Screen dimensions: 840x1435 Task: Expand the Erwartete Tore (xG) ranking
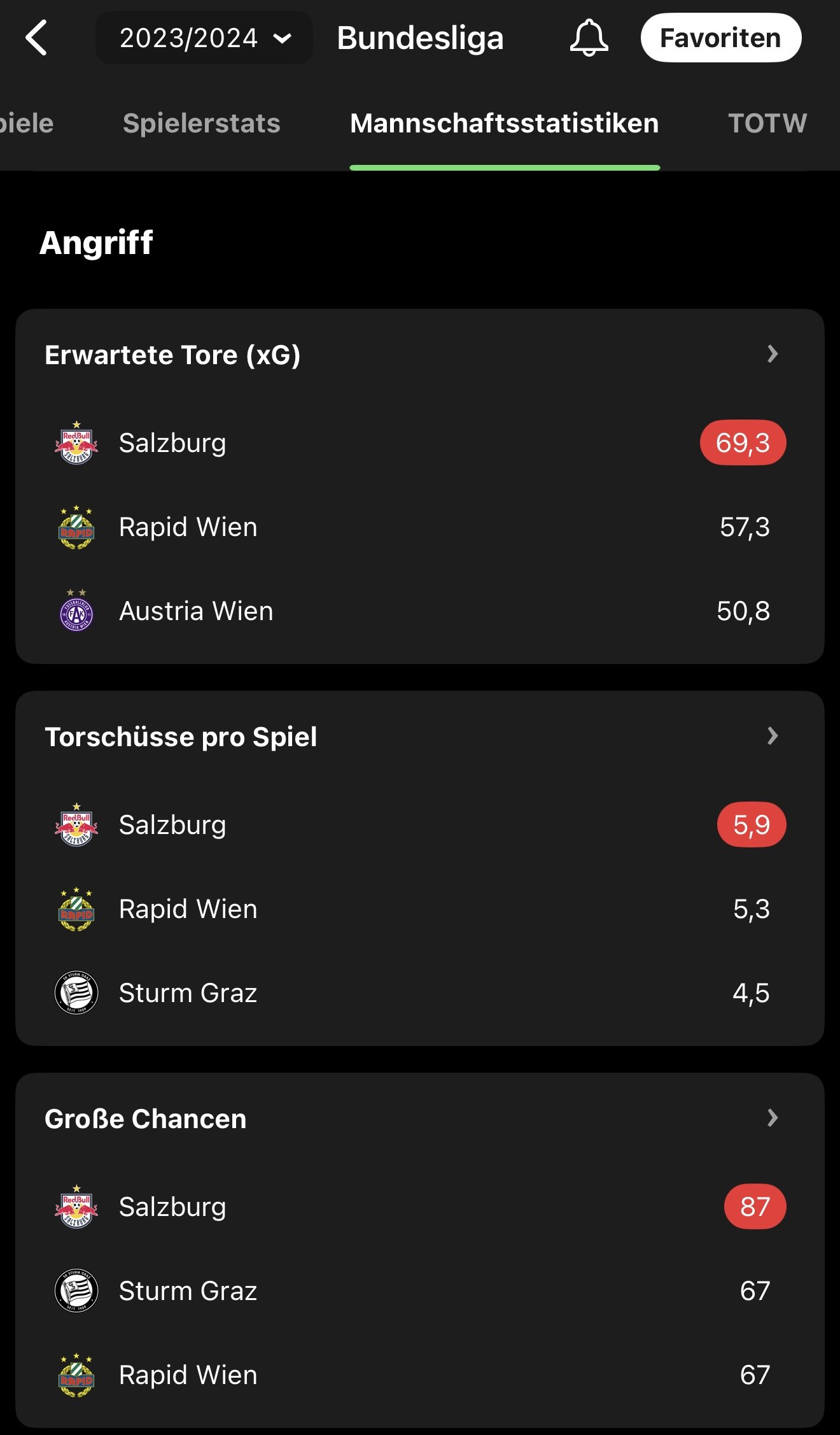[x=420, y=355]
